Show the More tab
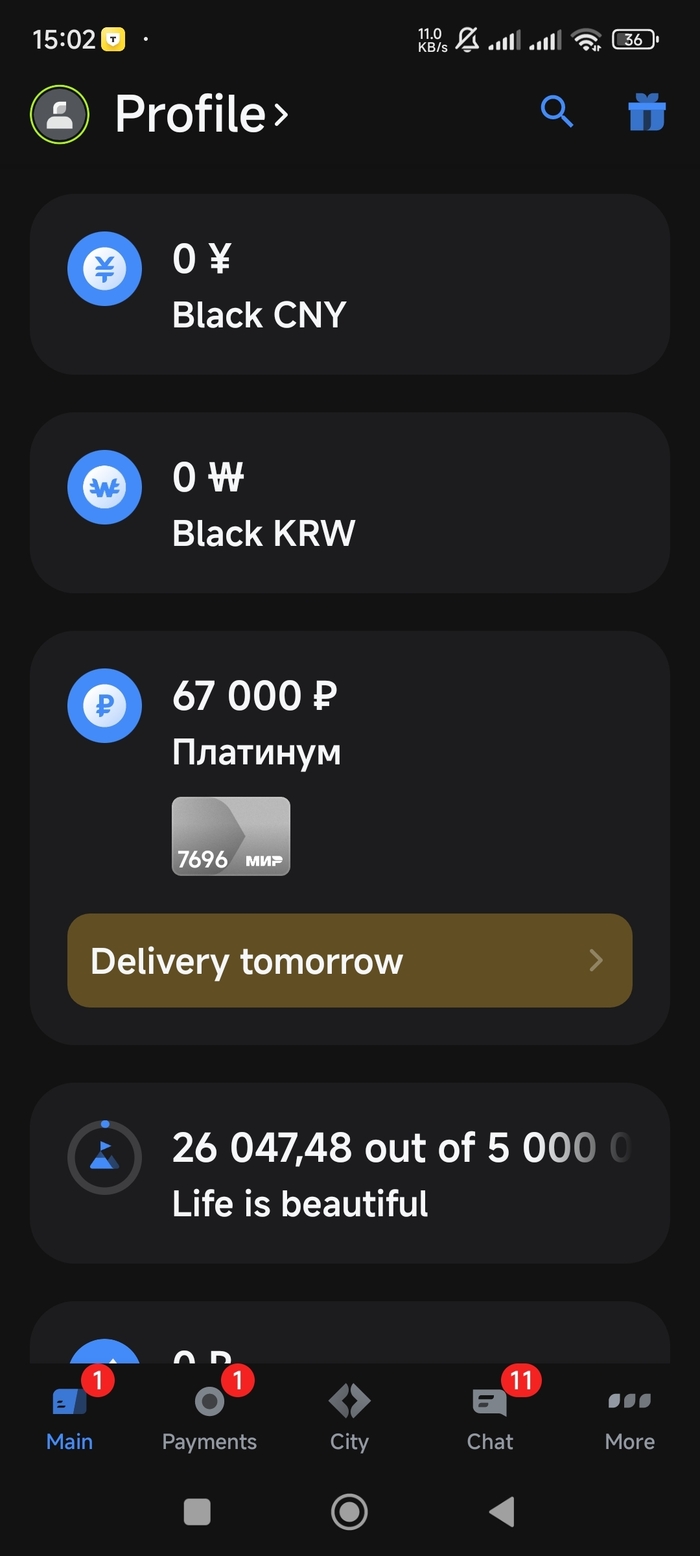Screen dimensions: 700x1556 630,1417
